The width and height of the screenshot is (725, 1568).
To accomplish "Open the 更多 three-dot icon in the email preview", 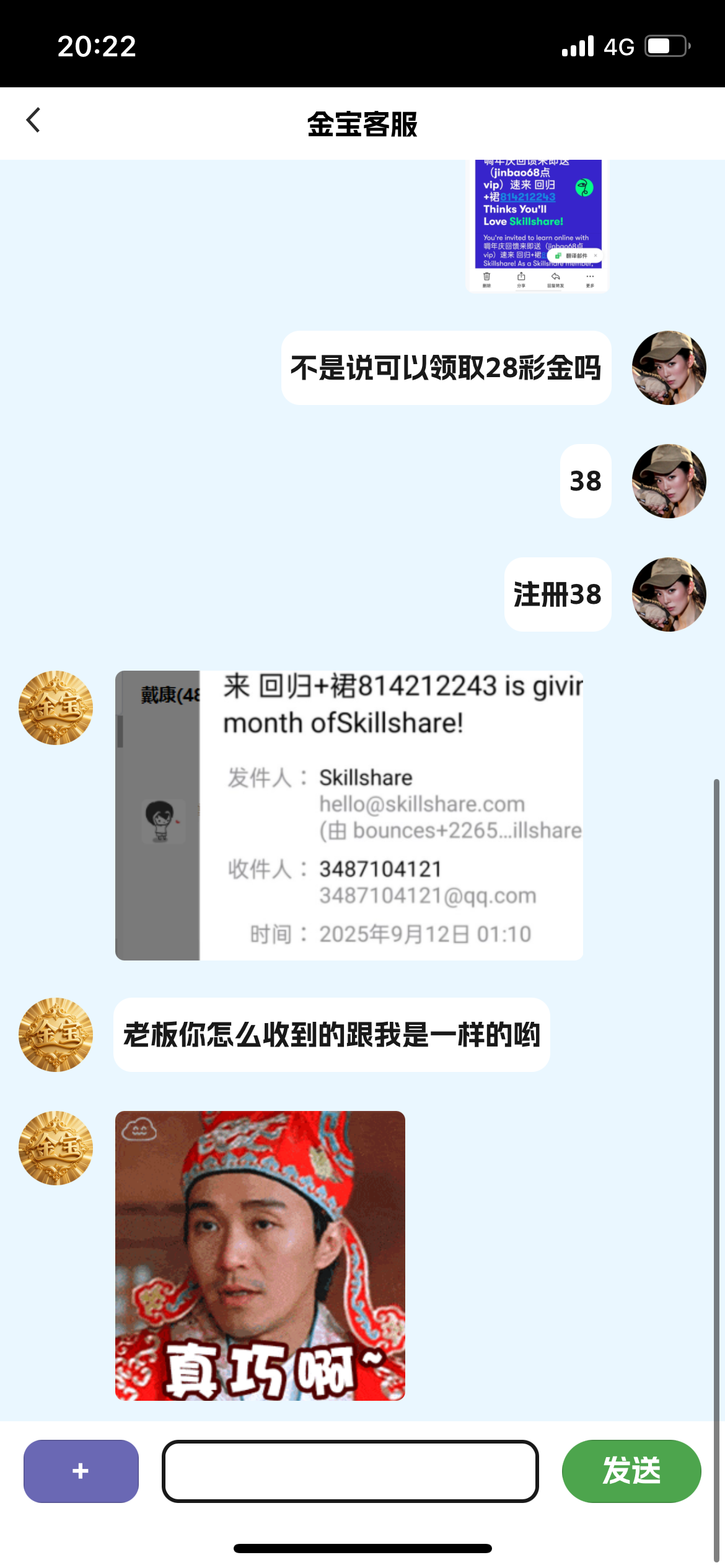I will click(x=590, y=277).
